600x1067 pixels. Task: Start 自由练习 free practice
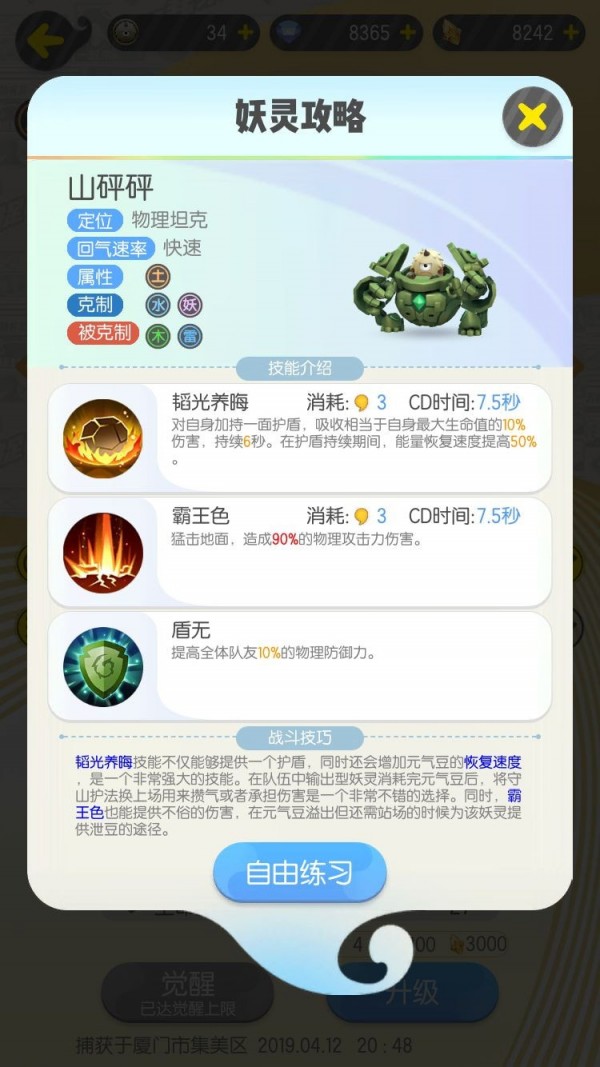299,872
